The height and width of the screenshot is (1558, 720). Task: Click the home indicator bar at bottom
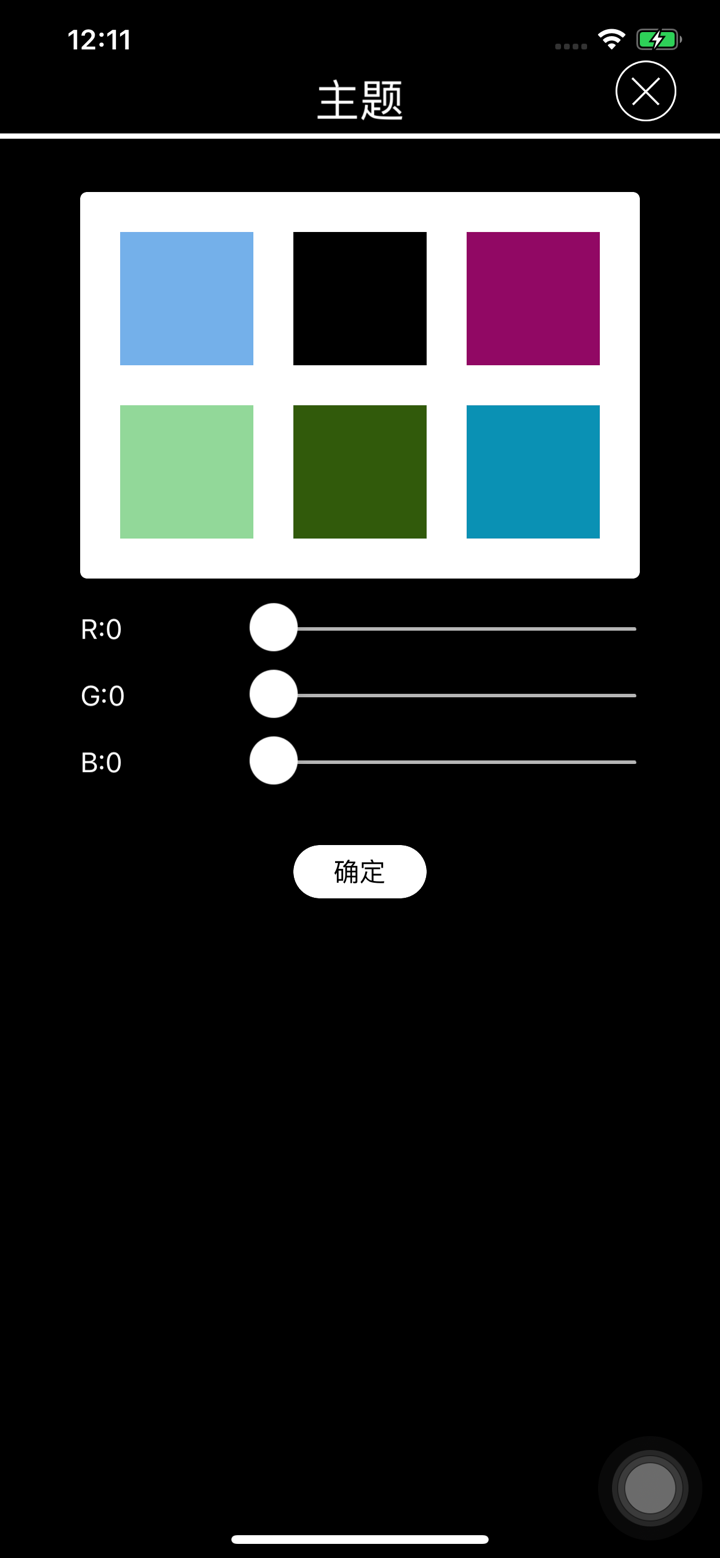[359, 1539]
